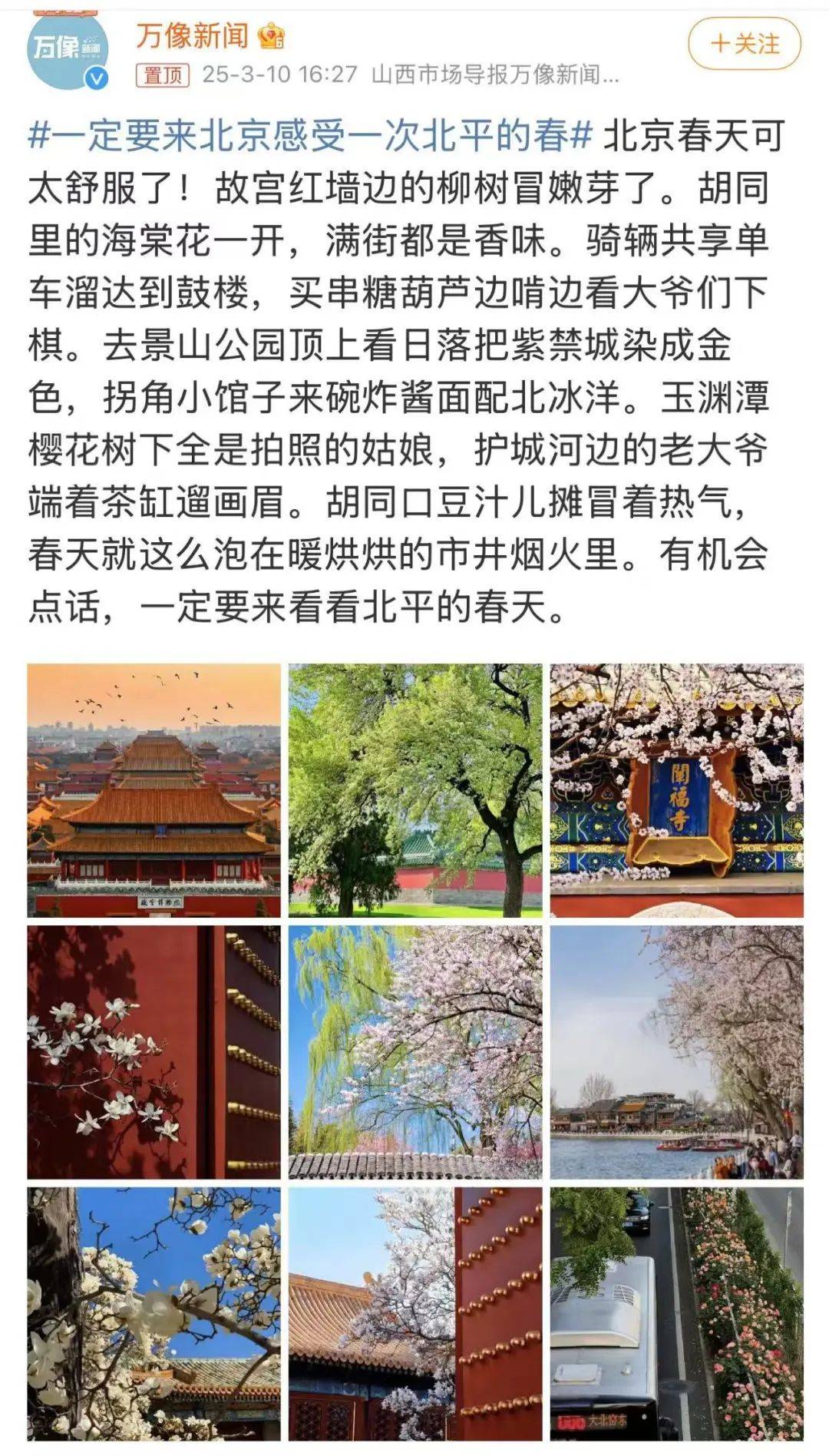The height and width of the screenshot is (1456, 829).
Task: Open the studded red gate and blossoms photo
Action: point(415,1314)
